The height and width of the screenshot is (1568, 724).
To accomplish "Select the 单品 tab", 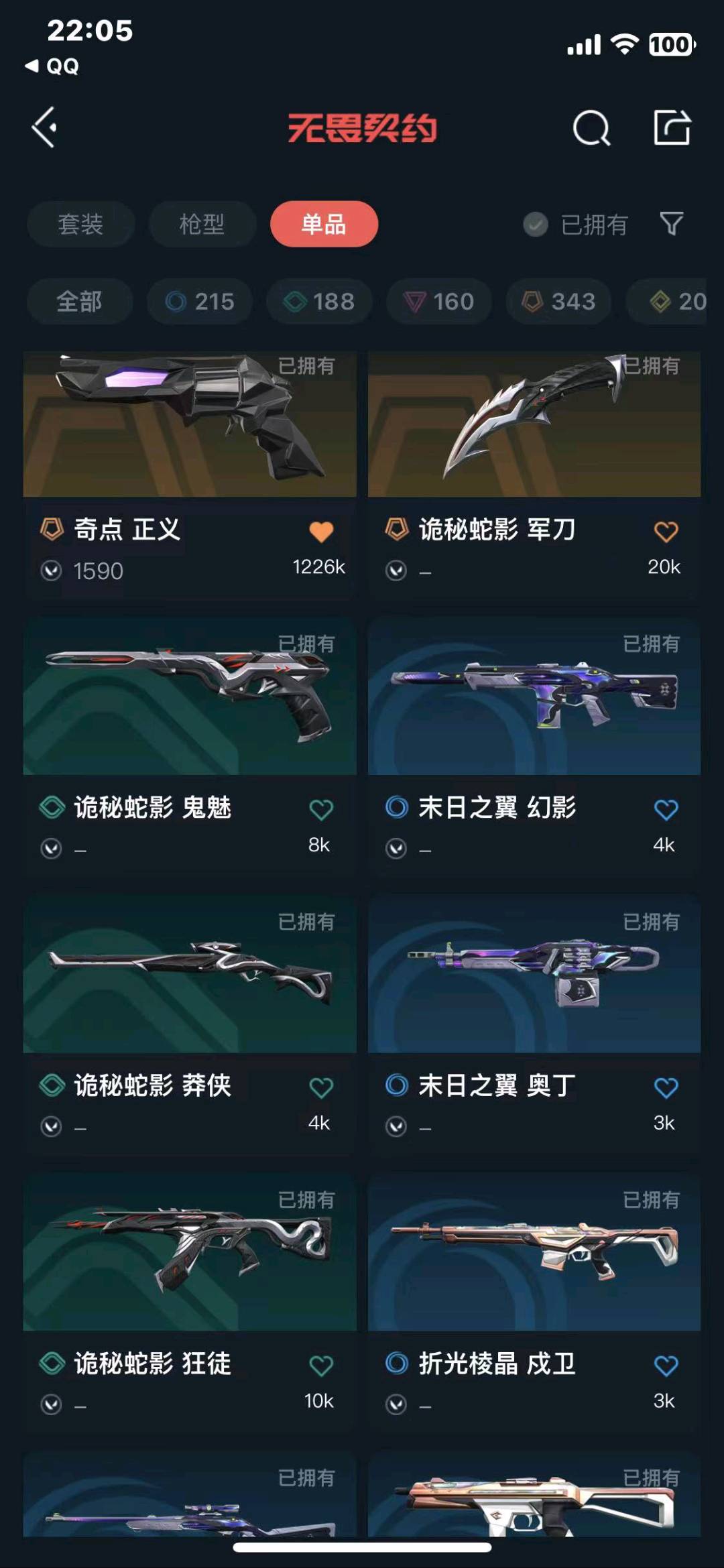I will point(324,224).
